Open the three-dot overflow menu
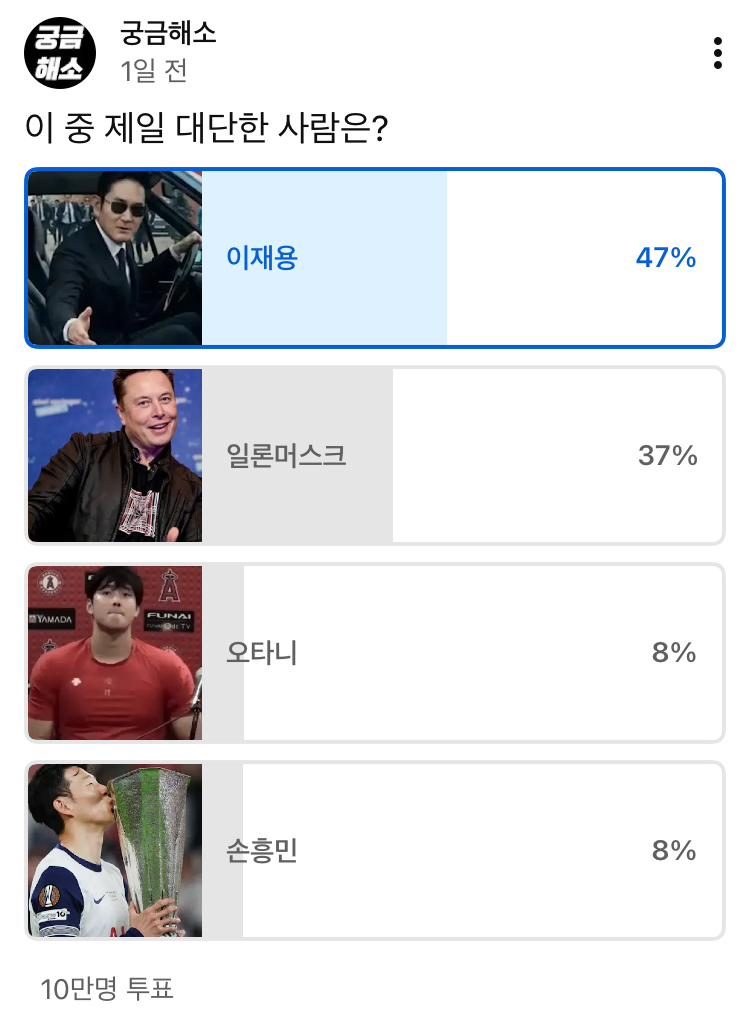Viewport: 750px width, 1030px height. click(717, 53)
